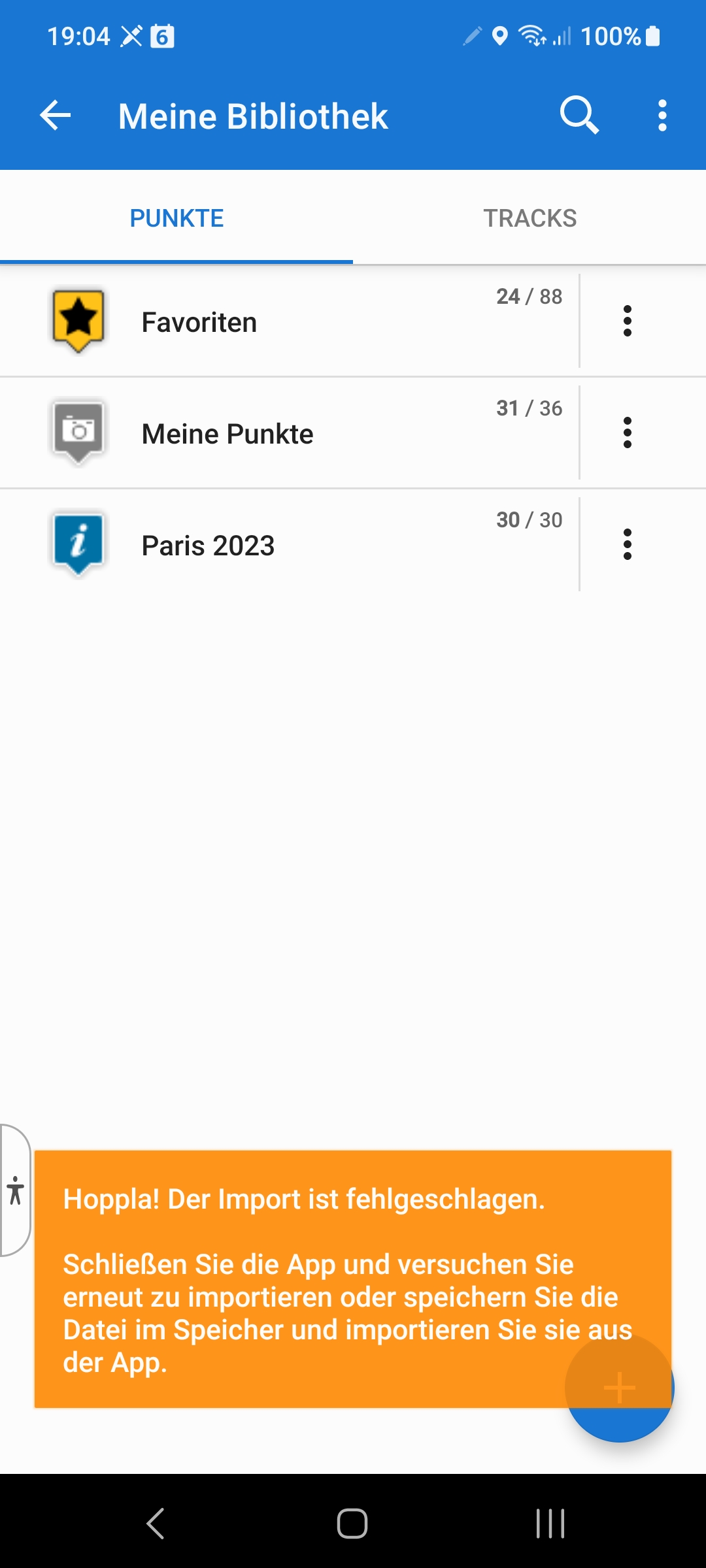Image resolution: width=706 pixels, height=1568 pixels.
Task: Go to the system home screen
Action: tap(352, 1524)
